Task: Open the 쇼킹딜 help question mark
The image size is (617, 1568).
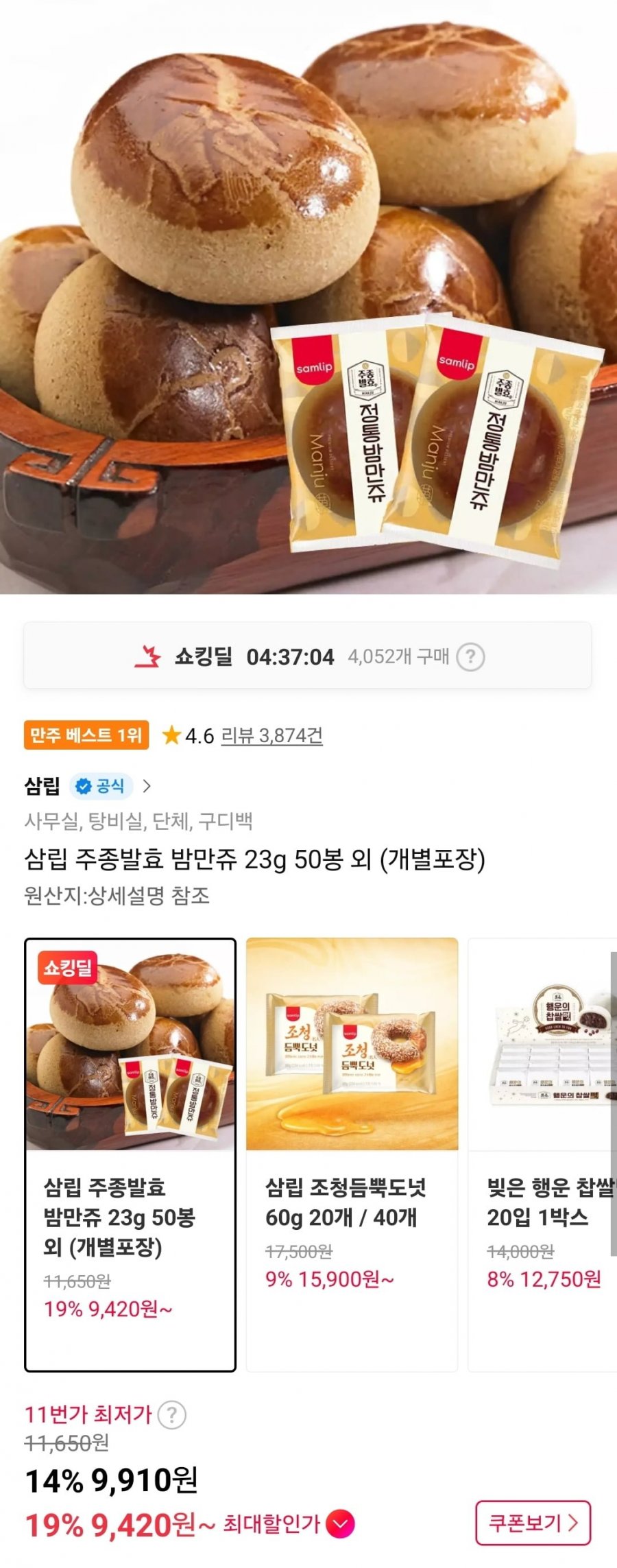Action: point(470,656)
